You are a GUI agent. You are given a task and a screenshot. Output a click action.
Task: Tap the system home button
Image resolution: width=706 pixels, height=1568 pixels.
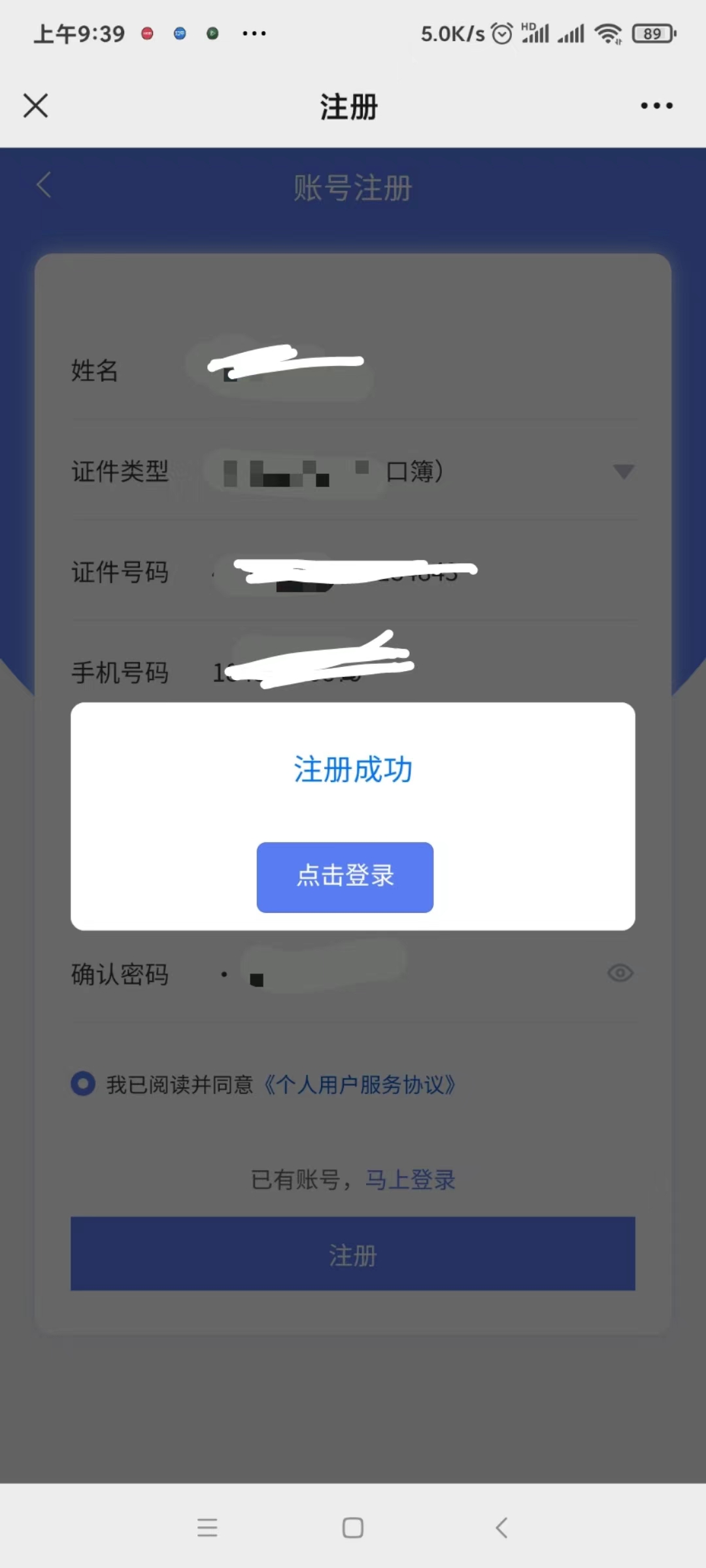tap(353, 1527)
